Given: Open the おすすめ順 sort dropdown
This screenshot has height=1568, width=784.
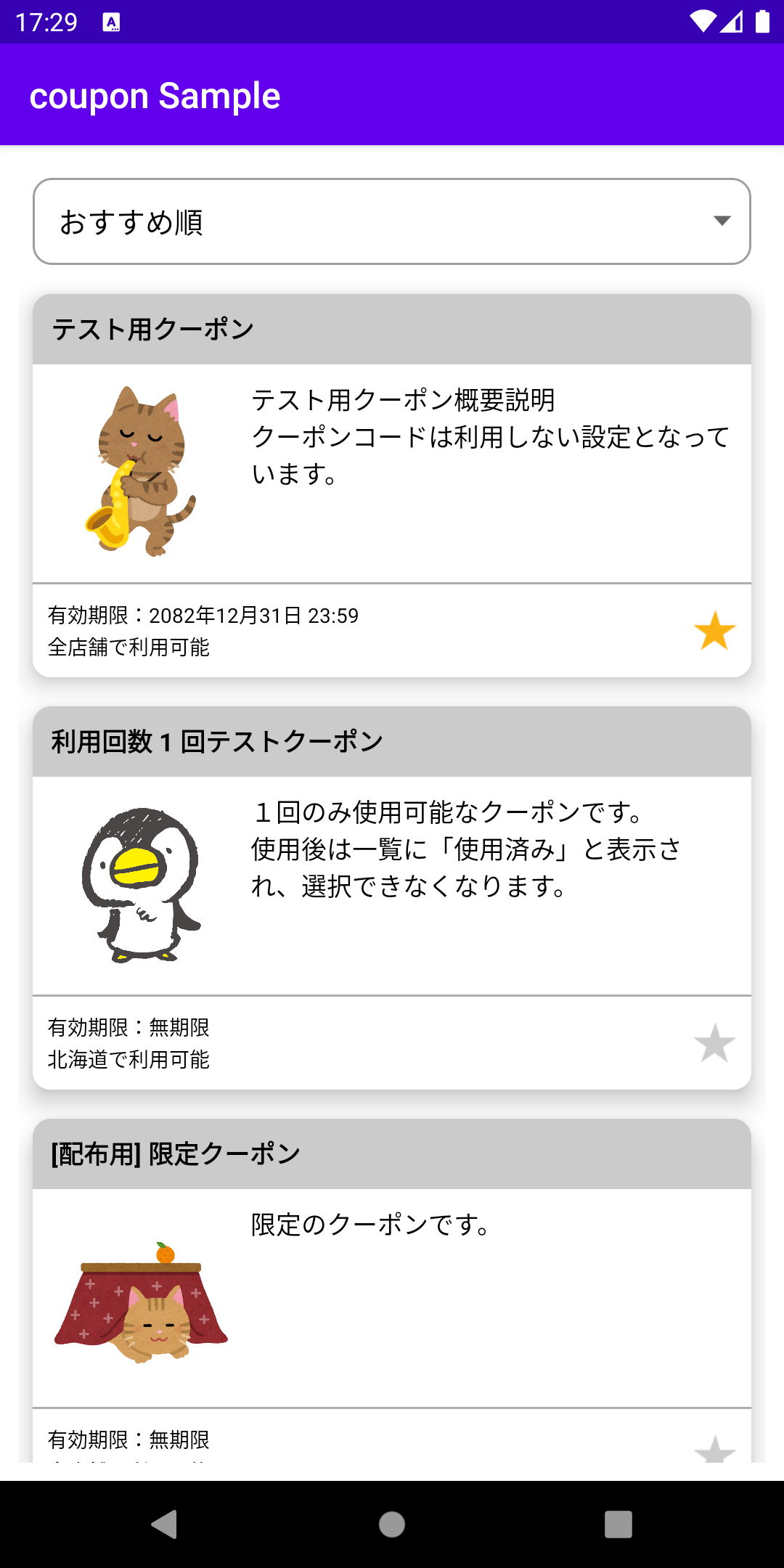Looking at the screenshot, I should 392,221.
